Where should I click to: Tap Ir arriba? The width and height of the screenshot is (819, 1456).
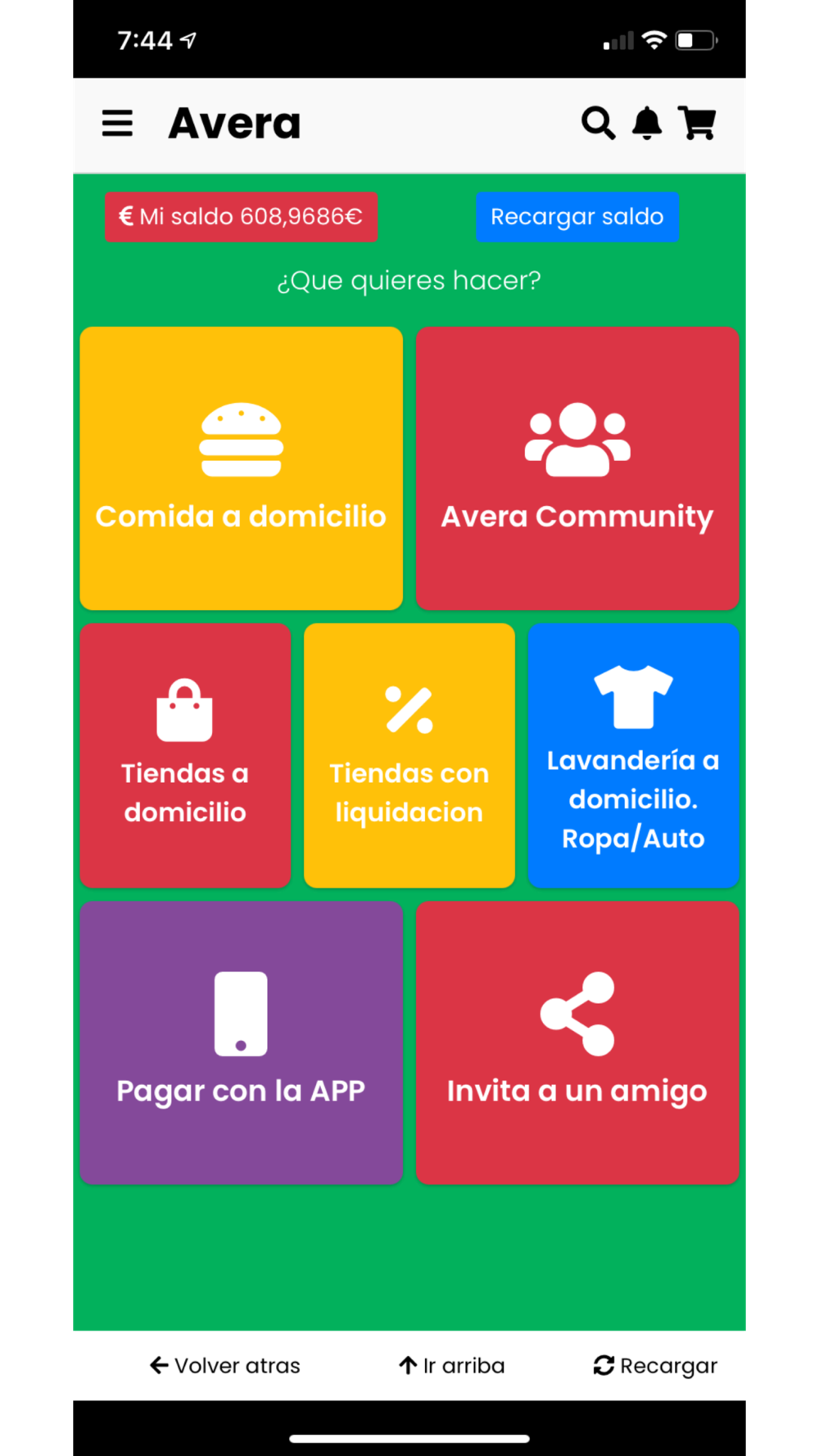coord(451,1365)
